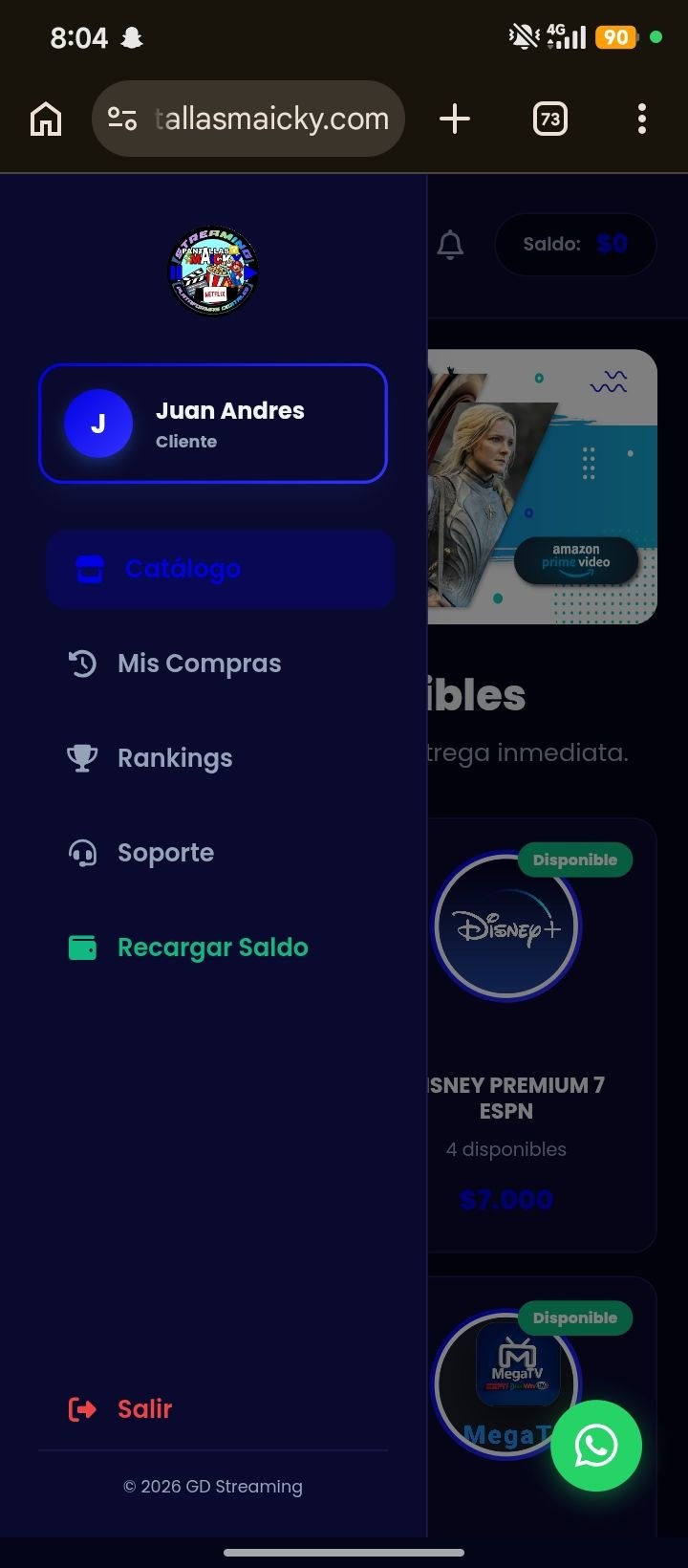Open Soporte using the headset icon

point(82,852)
